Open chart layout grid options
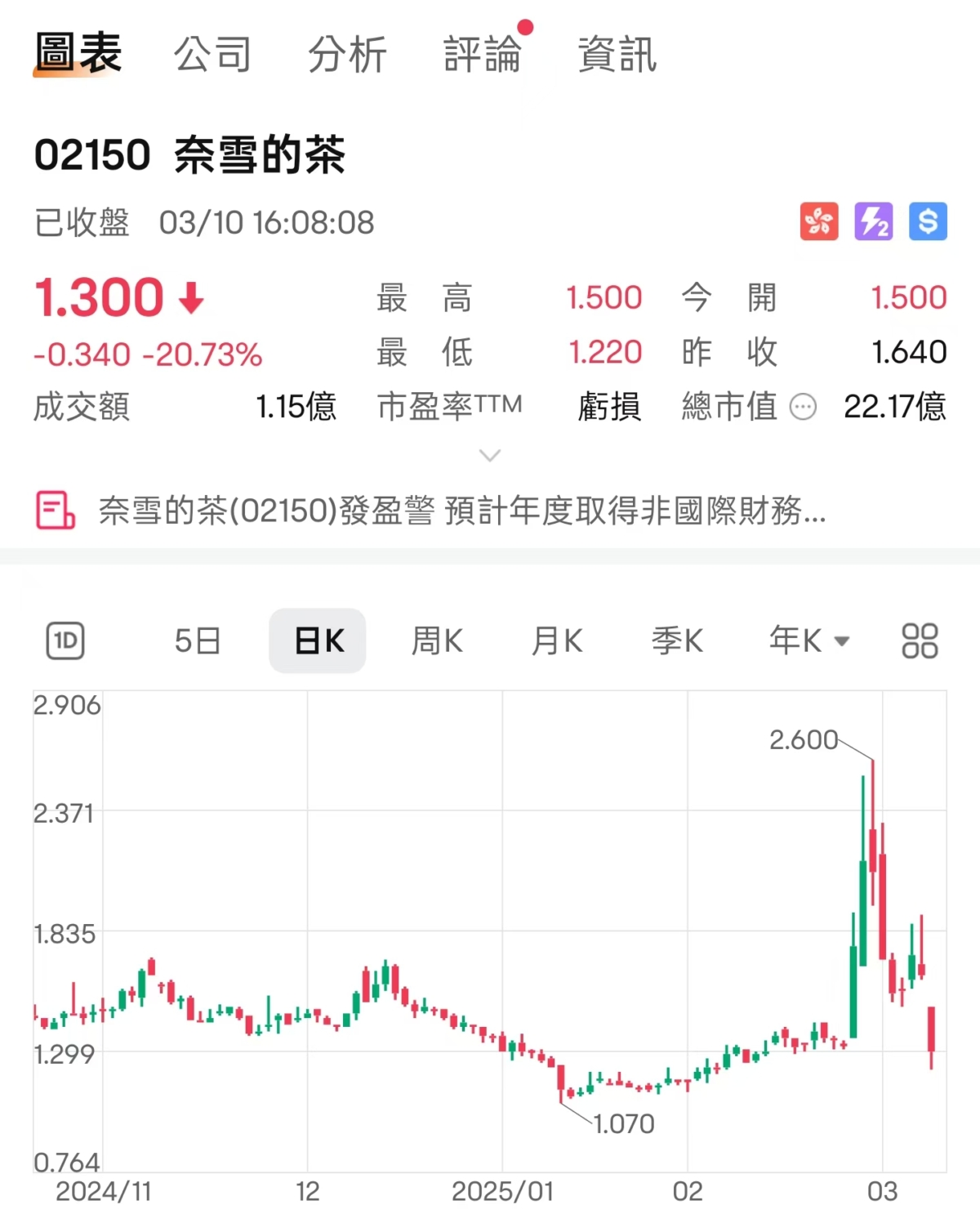The width and height of the screenshot is (980, 1223). [920, 641]
